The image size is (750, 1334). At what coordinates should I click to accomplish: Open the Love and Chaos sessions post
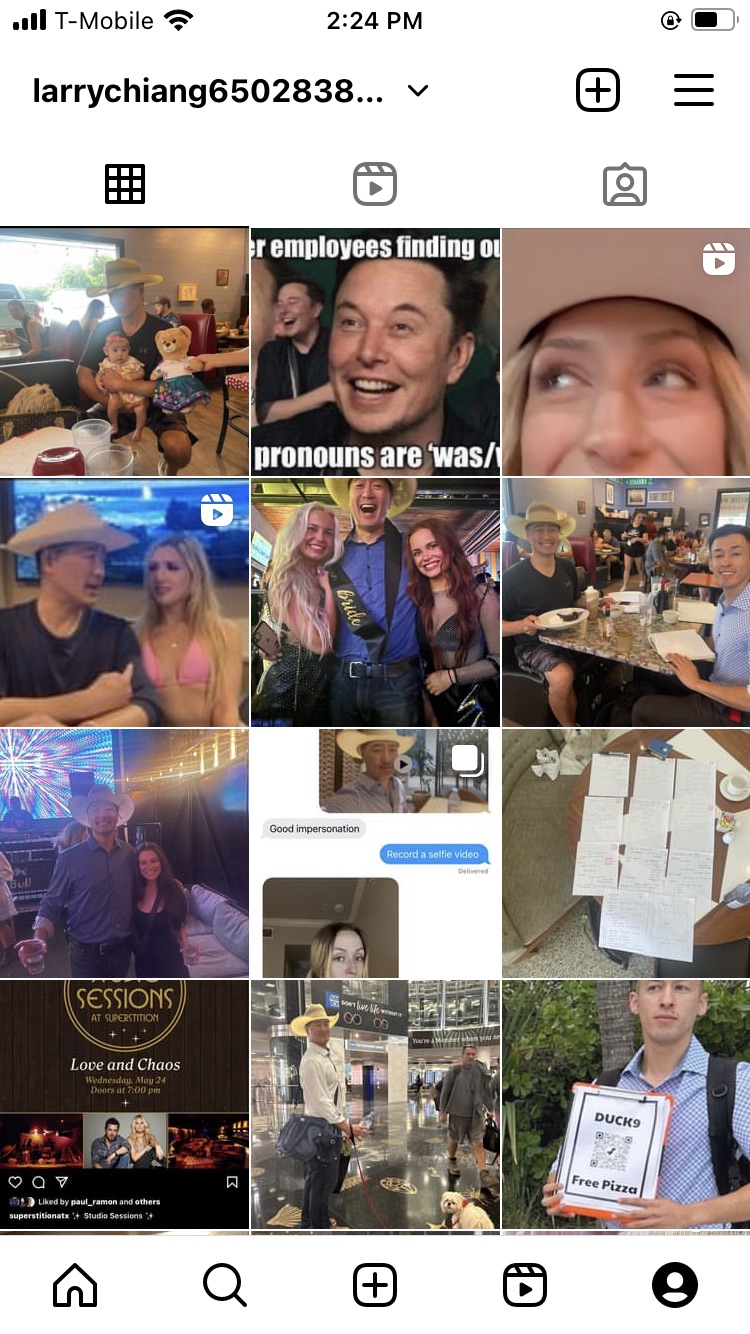(x=124, y=1104)
